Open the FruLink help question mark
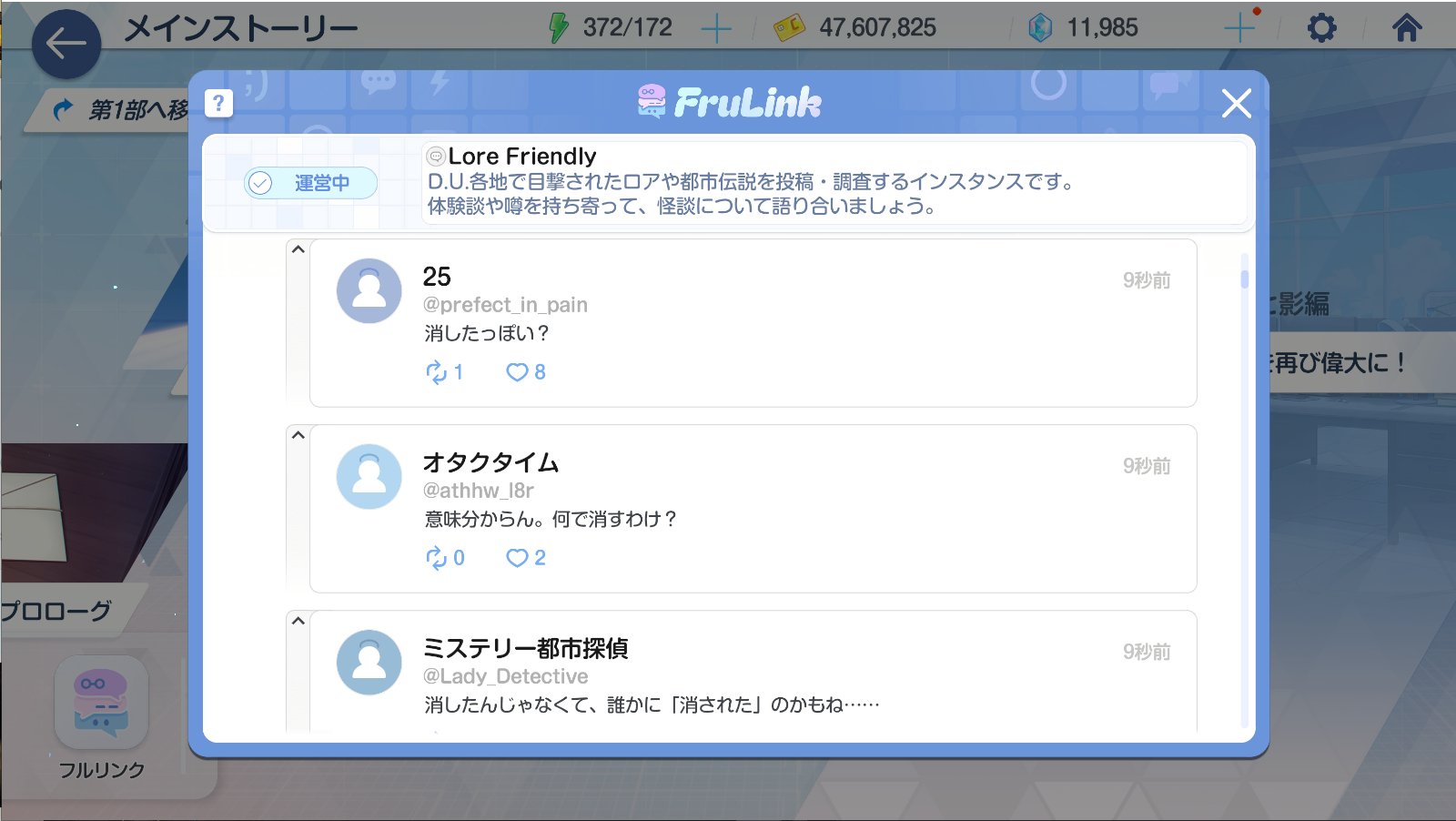The image size is (1456, 821). (x=218, y=103)
